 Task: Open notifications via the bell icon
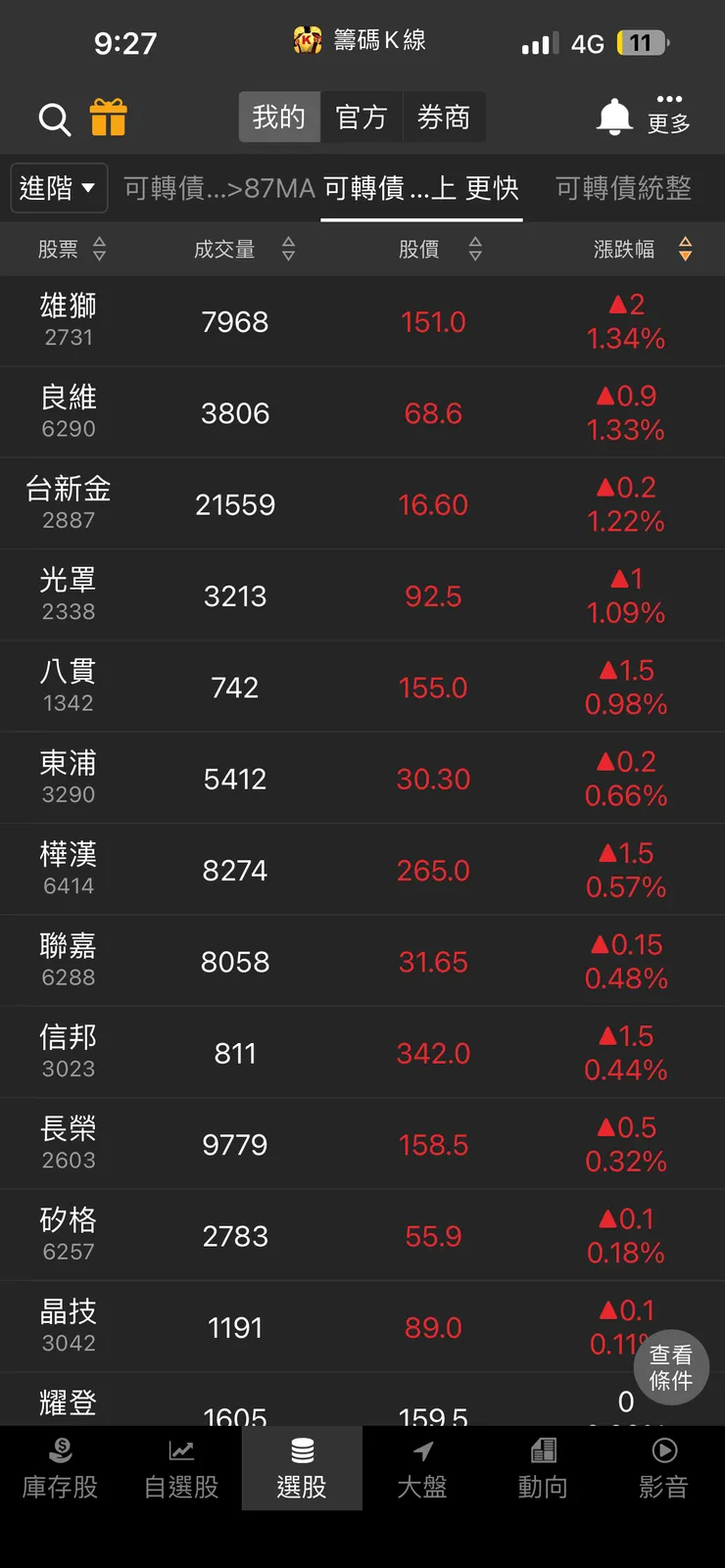(613, 116)
